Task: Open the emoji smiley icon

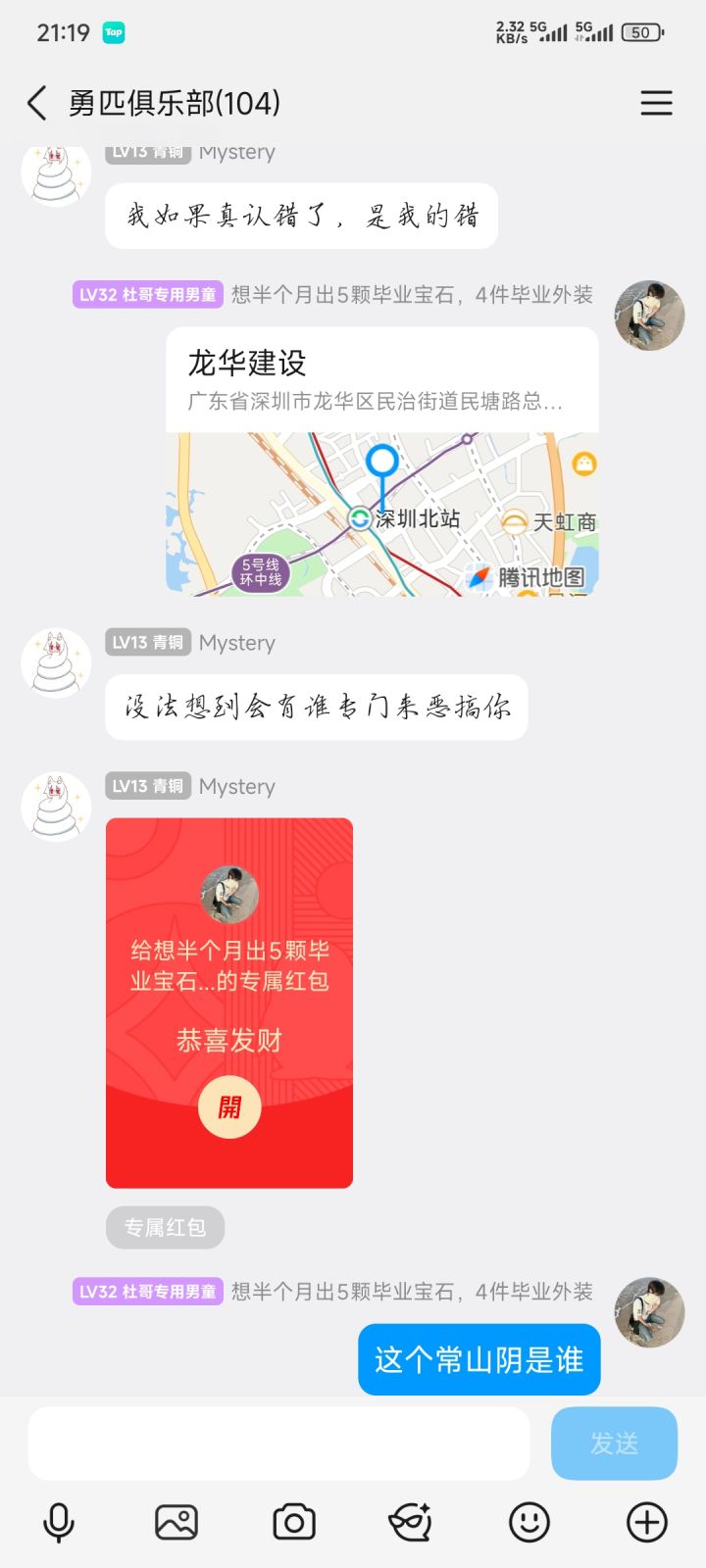Action: click(x=529, y=1521)
